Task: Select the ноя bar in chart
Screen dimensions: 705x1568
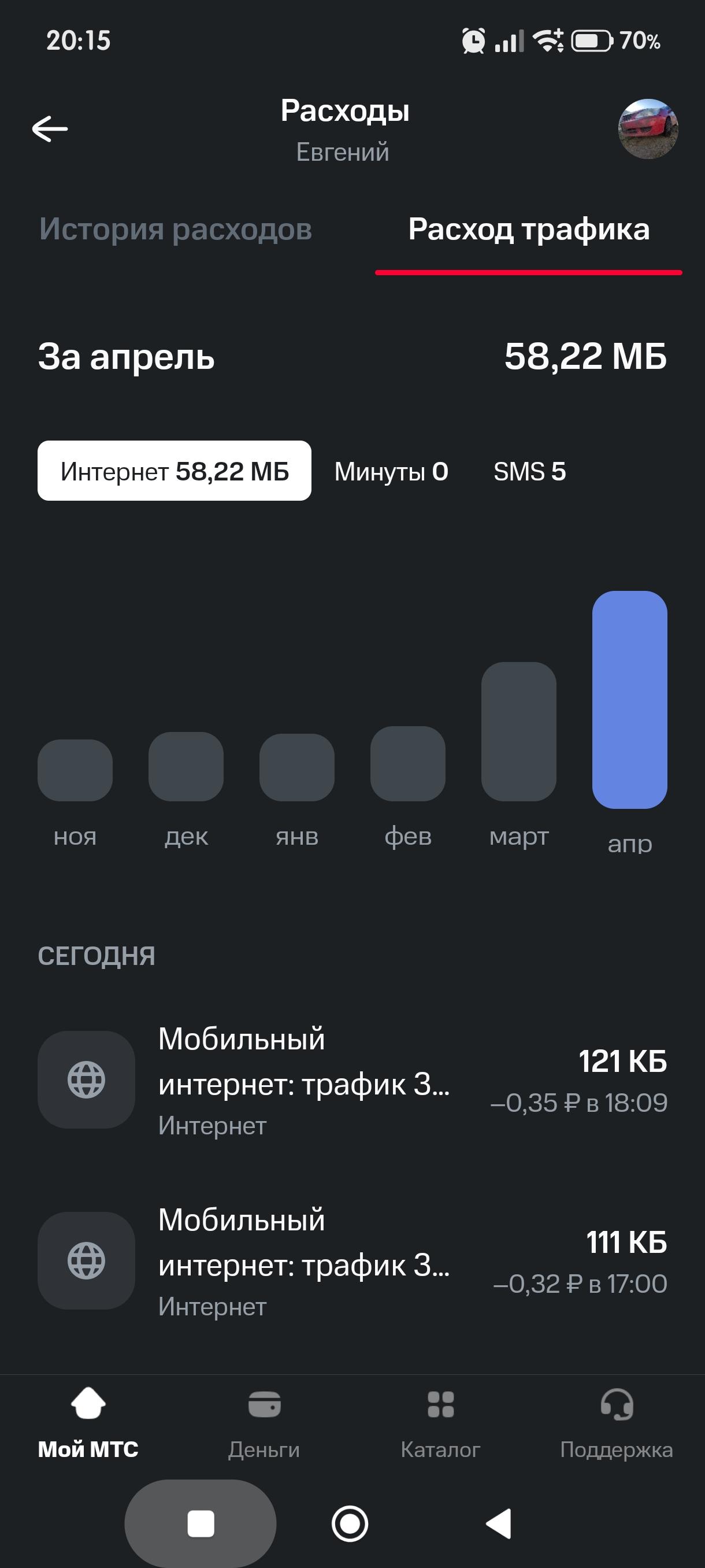Action: pos(75,770)
